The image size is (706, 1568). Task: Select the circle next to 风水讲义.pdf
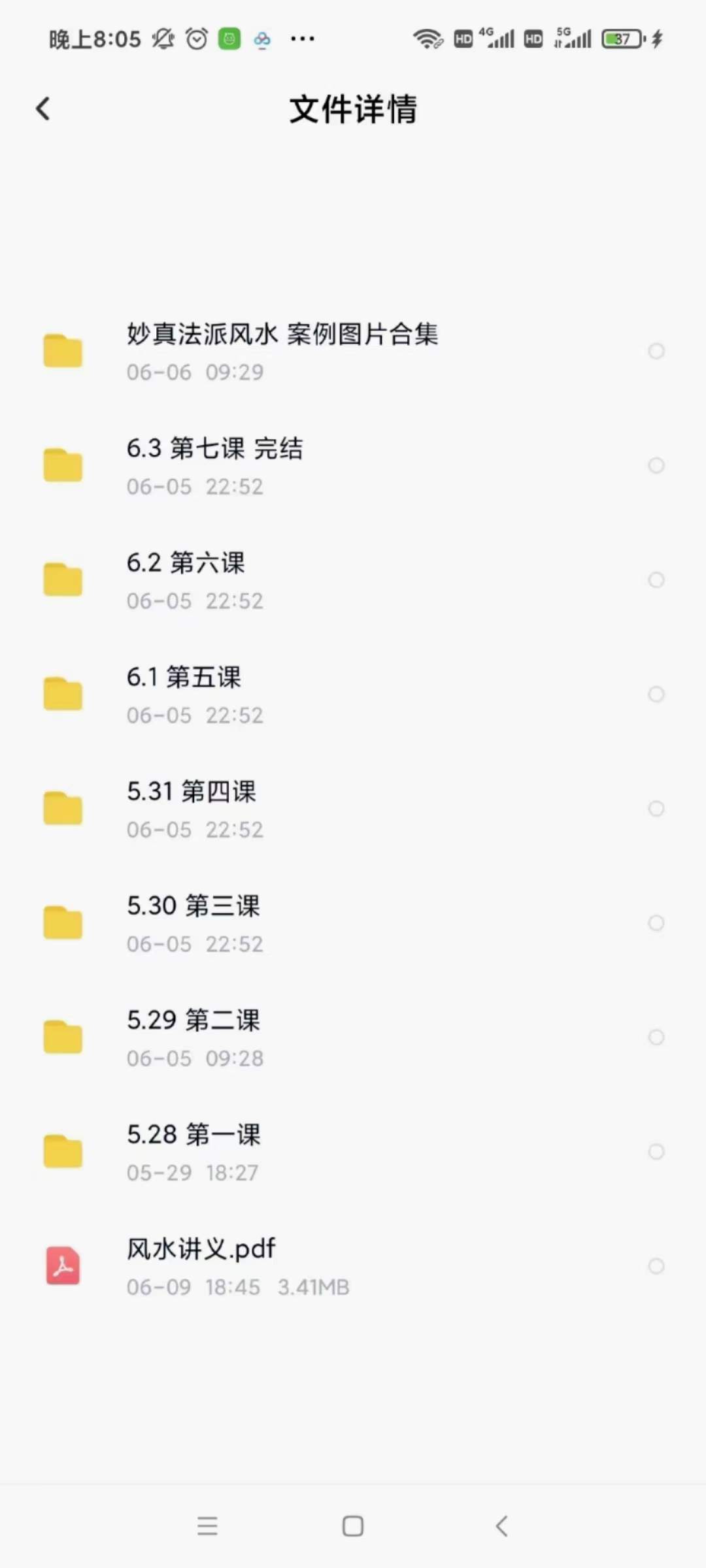[656, 1266]
